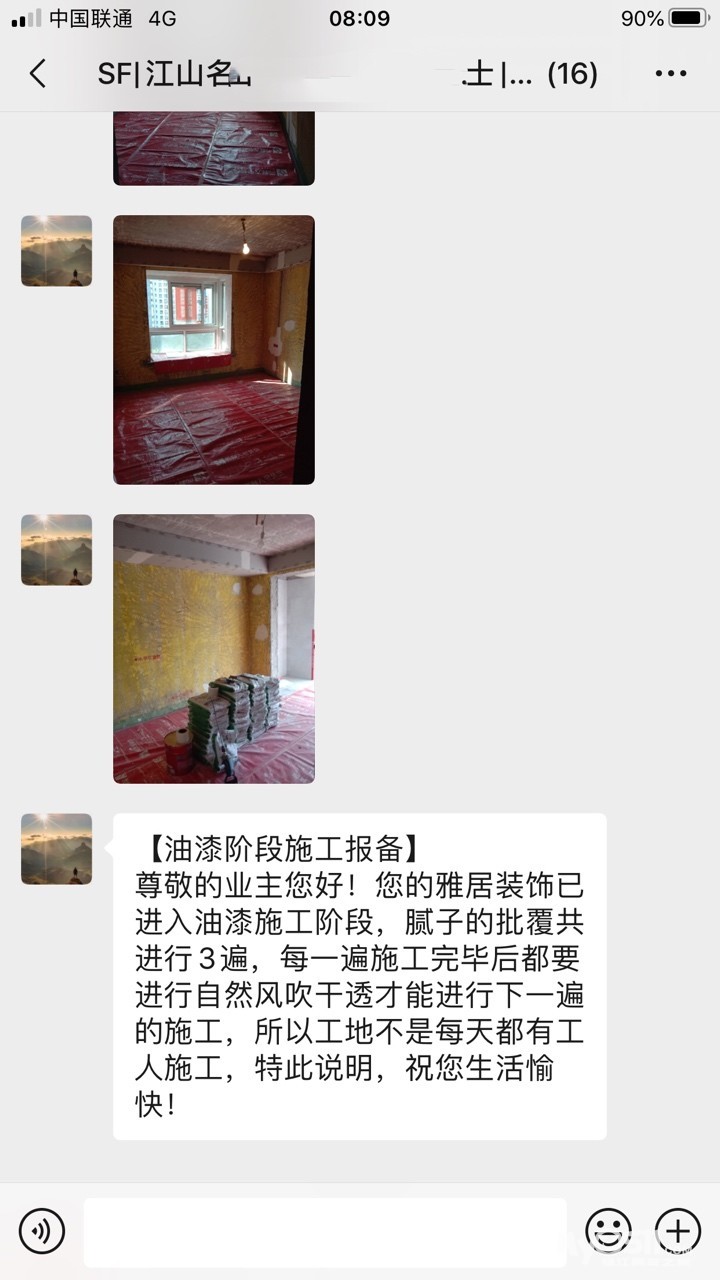Image resolution: width=720 pixels, height=1280 pixels.
Task: Open the plus attachments menu
Action: (x=677, y=1230)
